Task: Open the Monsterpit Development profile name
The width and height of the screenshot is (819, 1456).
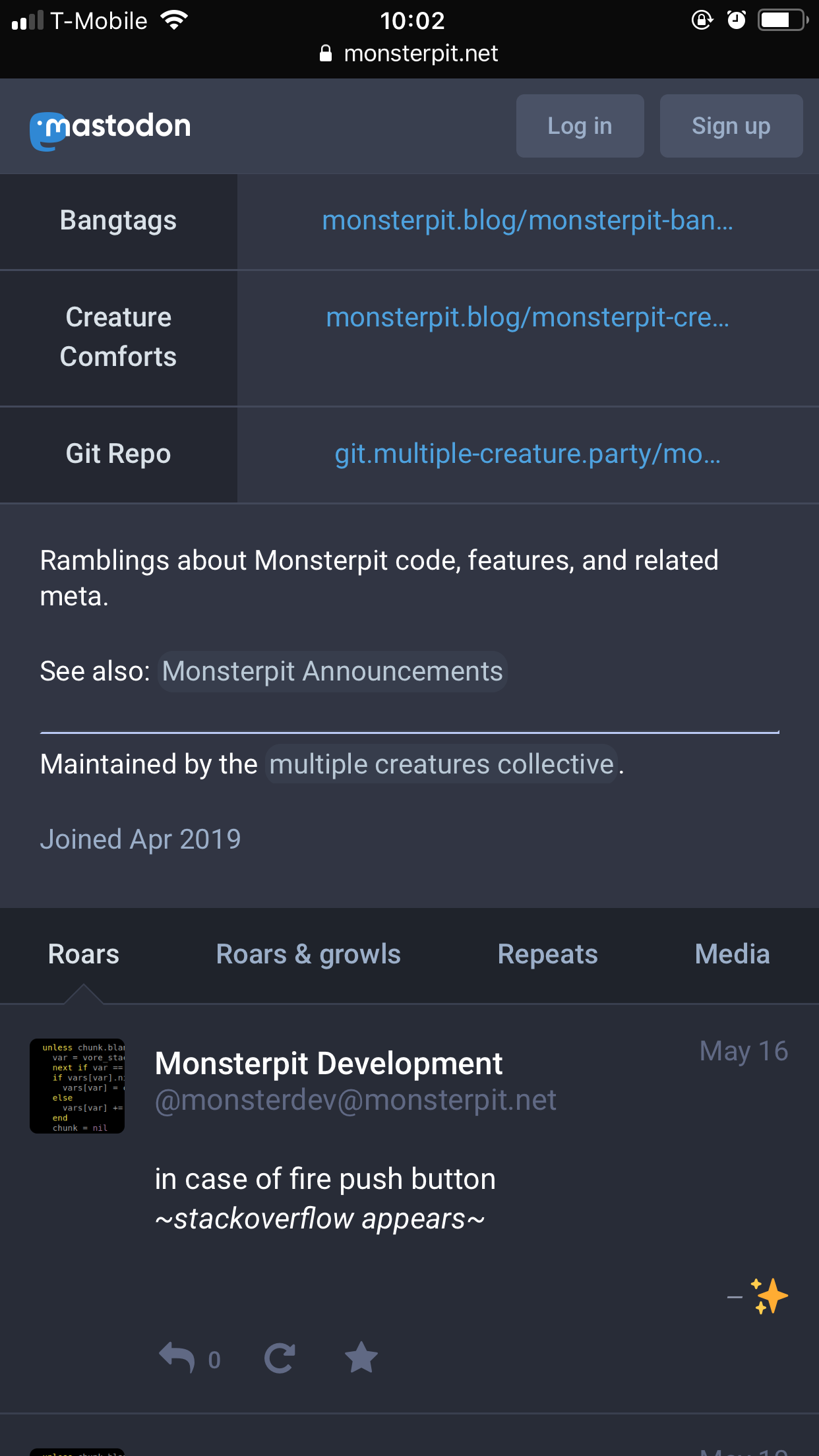Action: point(328,1063)
